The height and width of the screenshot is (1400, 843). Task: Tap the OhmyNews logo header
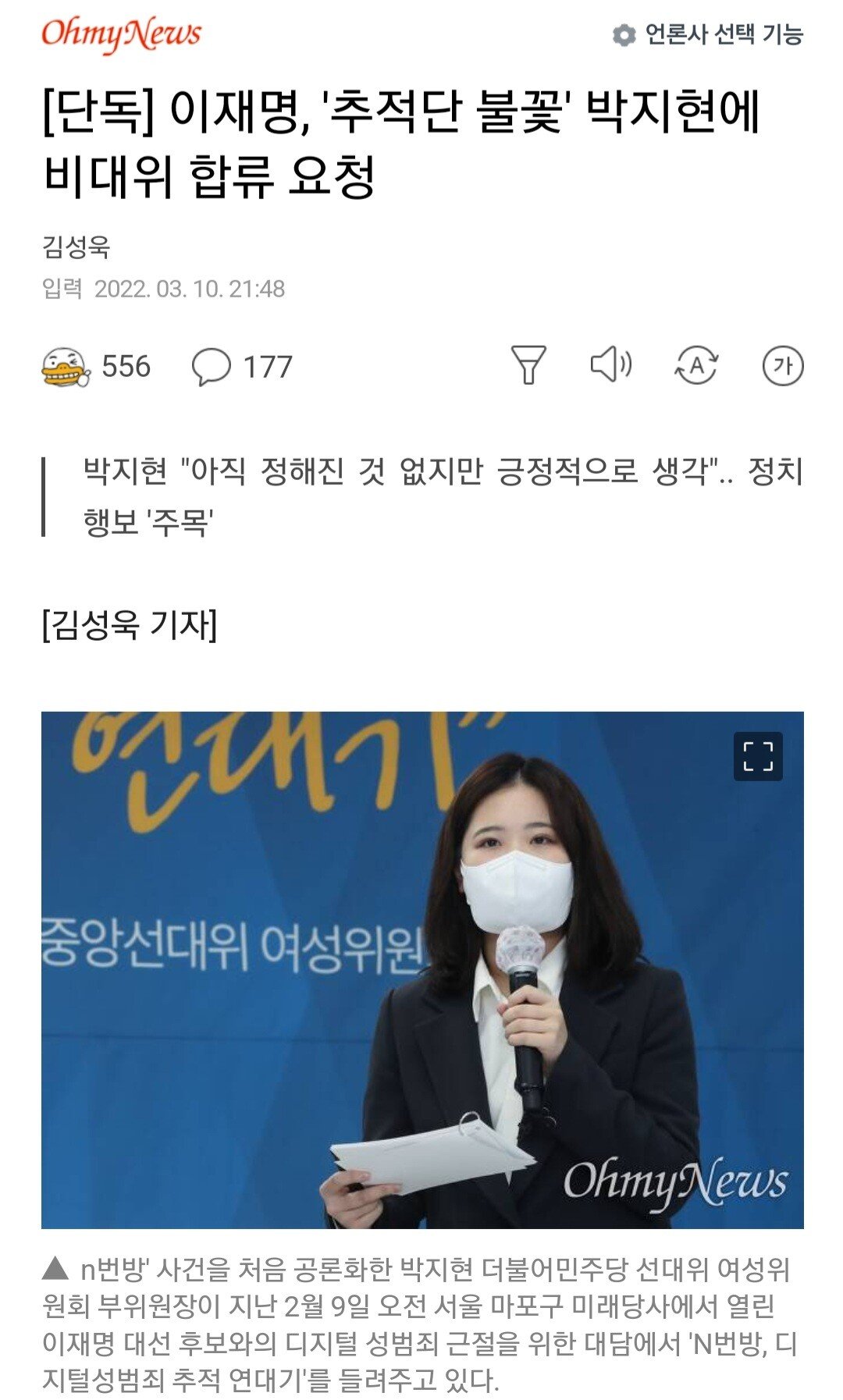121,34
